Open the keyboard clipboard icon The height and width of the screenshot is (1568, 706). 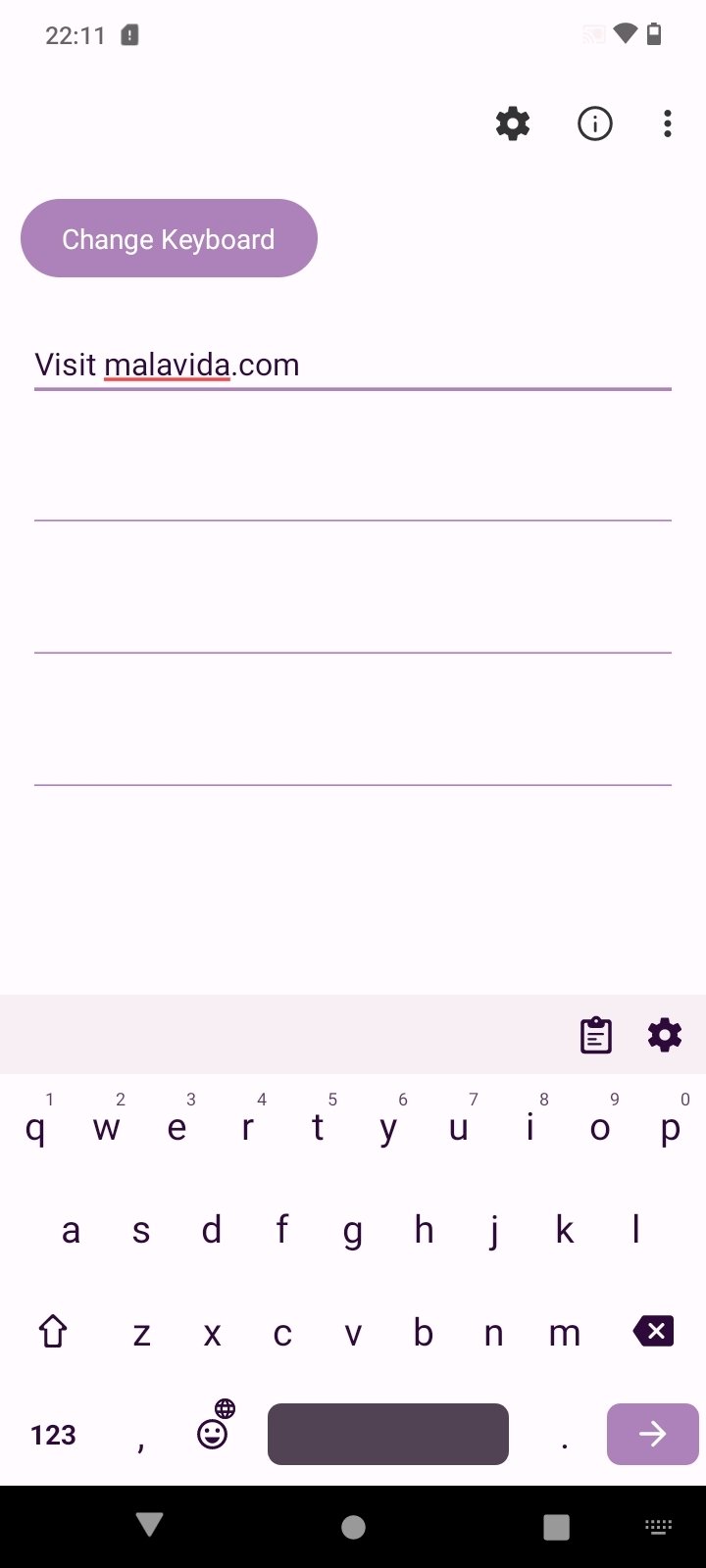(x=596, y=1035)
